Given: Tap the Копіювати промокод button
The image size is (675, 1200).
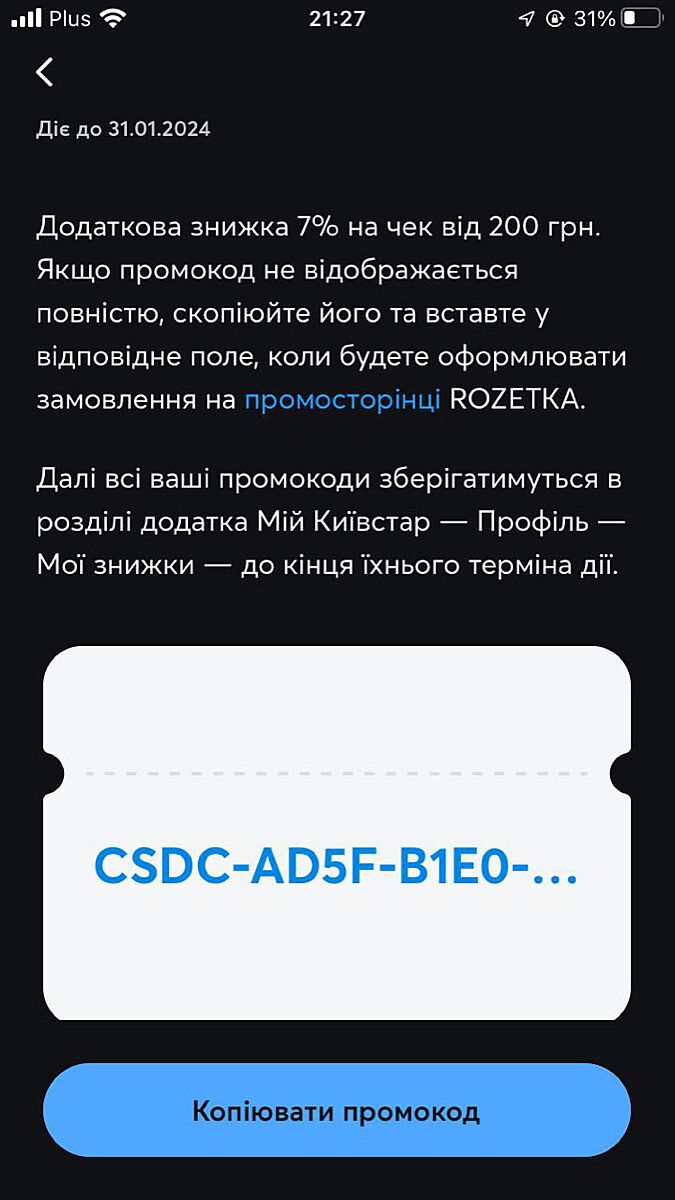Looking at the screenshot, I should [x=336, y=1111].
